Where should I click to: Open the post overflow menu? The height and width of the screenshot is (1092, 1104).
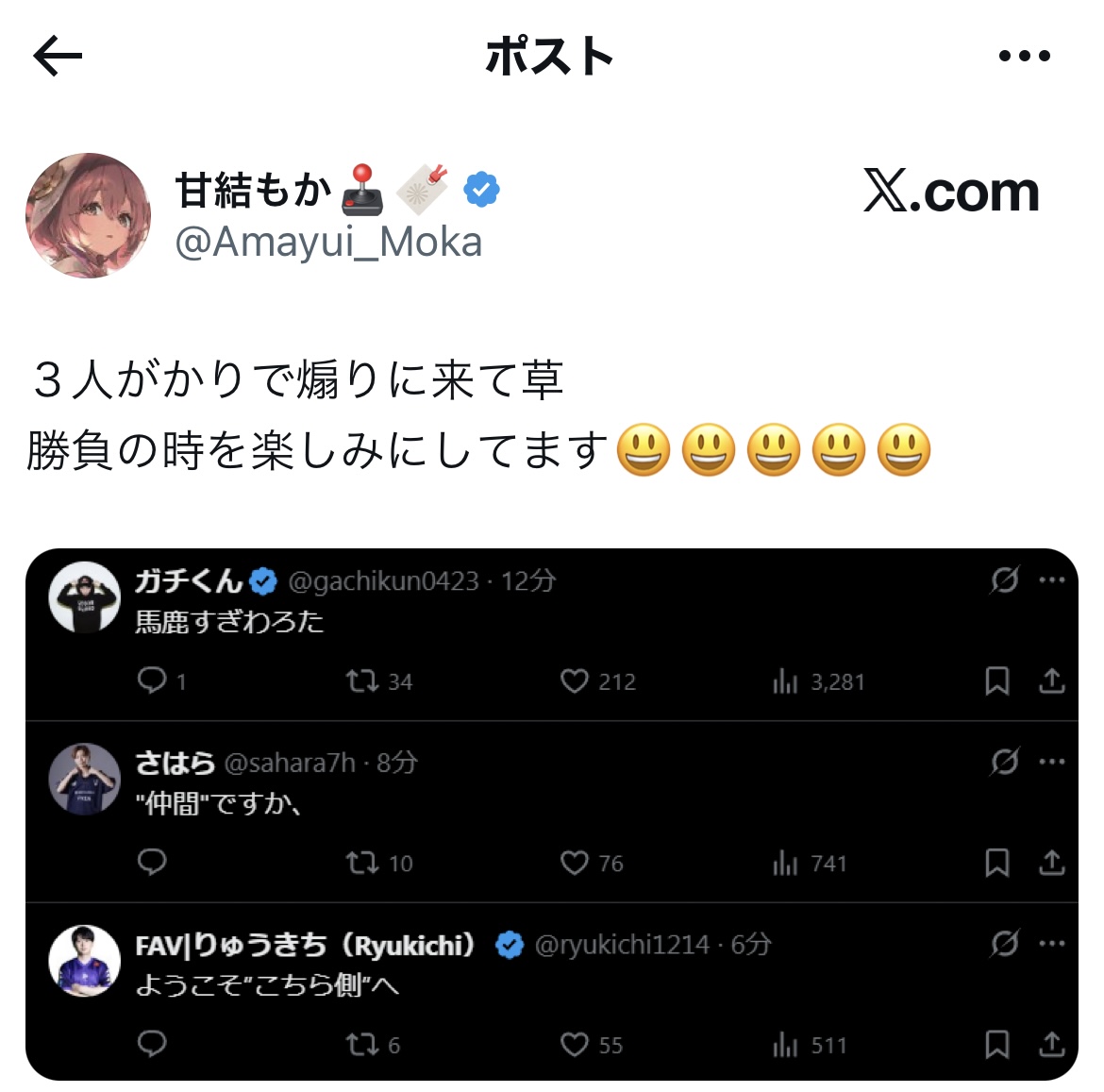[x=1024, y=57]
